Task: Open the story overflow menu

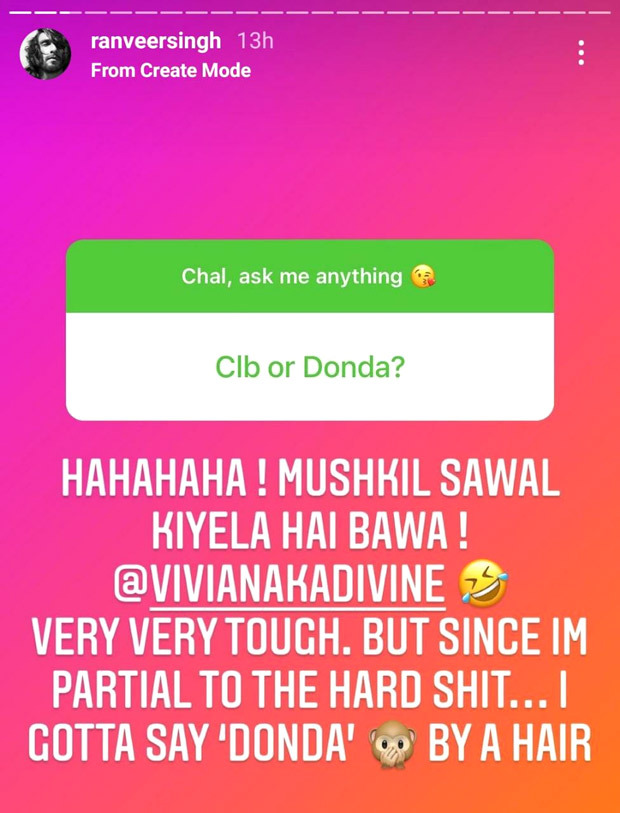Action: point(581,54)
